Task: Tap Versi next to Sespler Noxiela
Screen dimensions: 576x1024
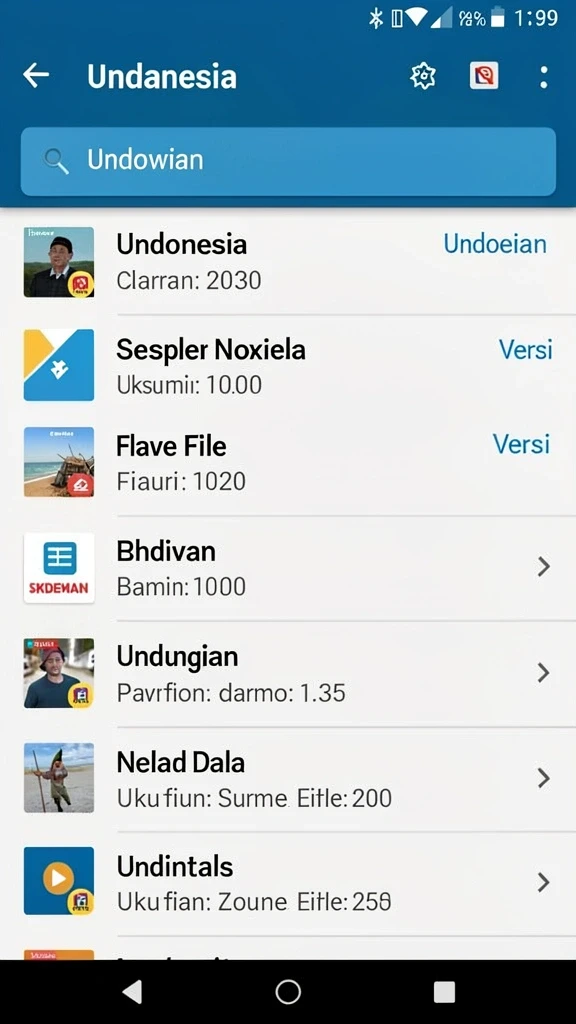Action: (x=525, y=349)
